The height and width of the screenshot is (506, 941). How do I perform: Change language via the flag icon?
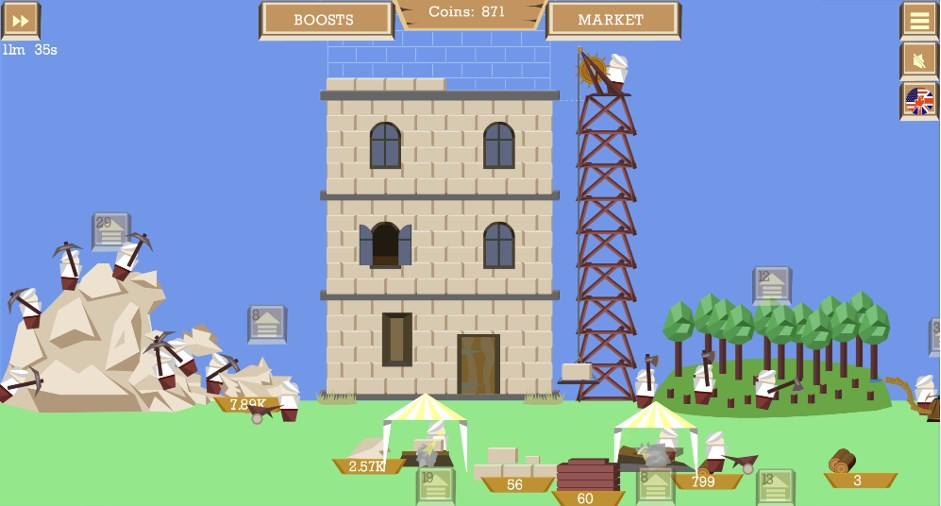(919, 101)
